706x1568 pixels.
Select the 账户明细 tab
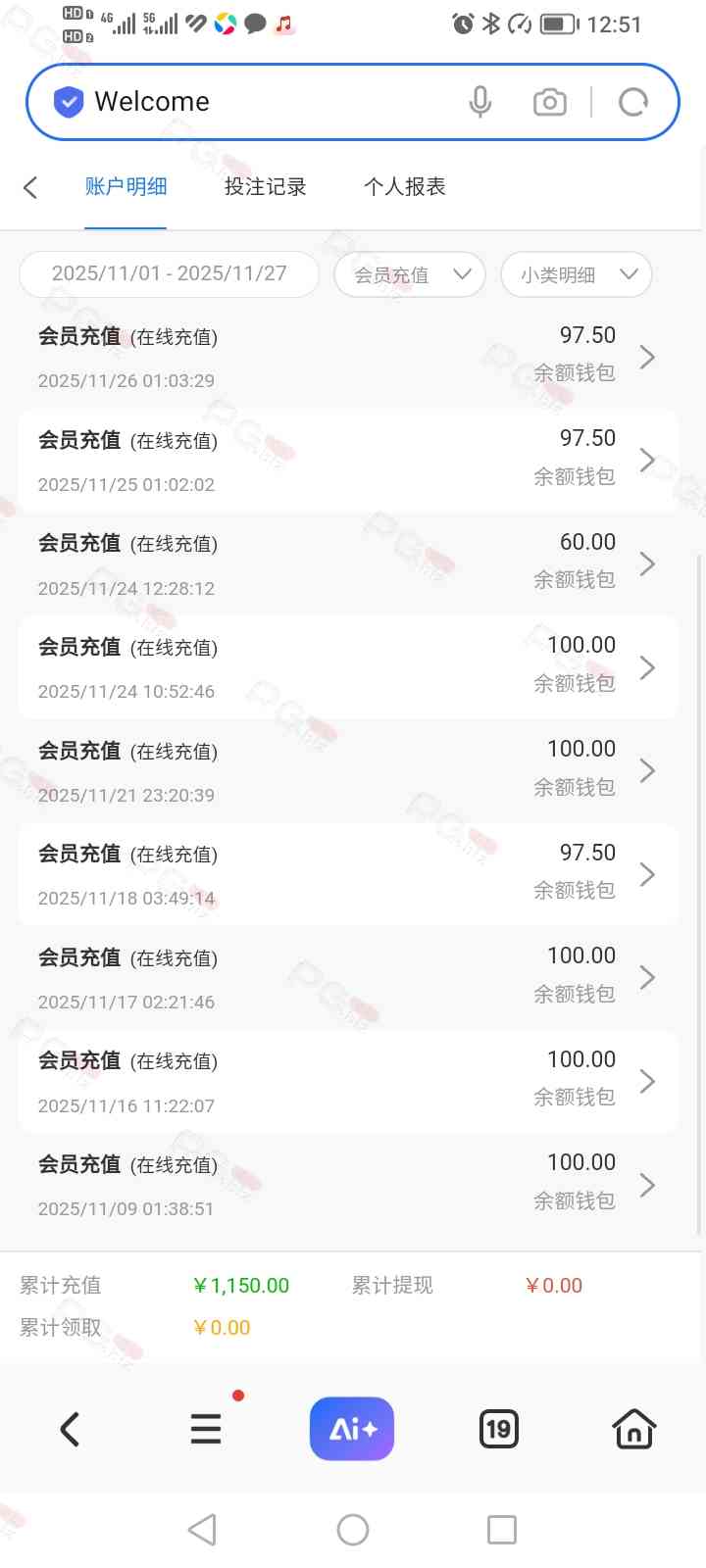(126, 187)
